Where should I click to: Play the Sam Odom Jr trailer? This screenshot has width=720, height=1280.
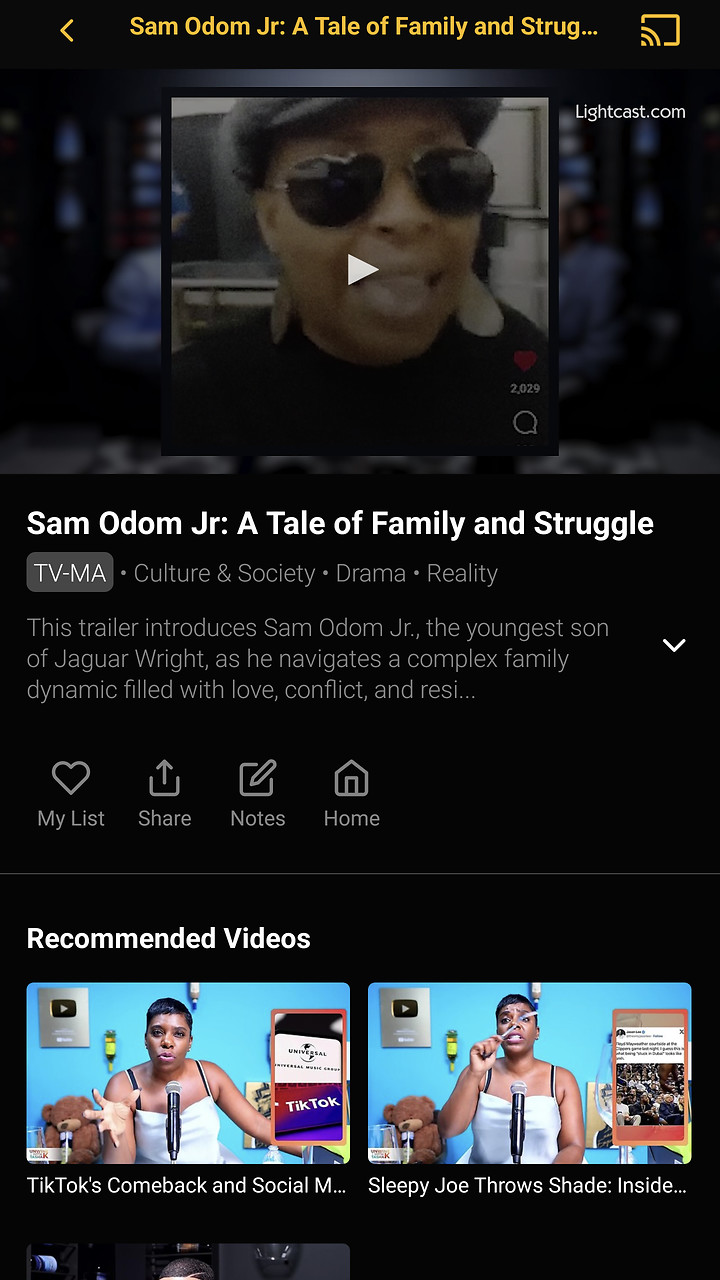point(362,268)
